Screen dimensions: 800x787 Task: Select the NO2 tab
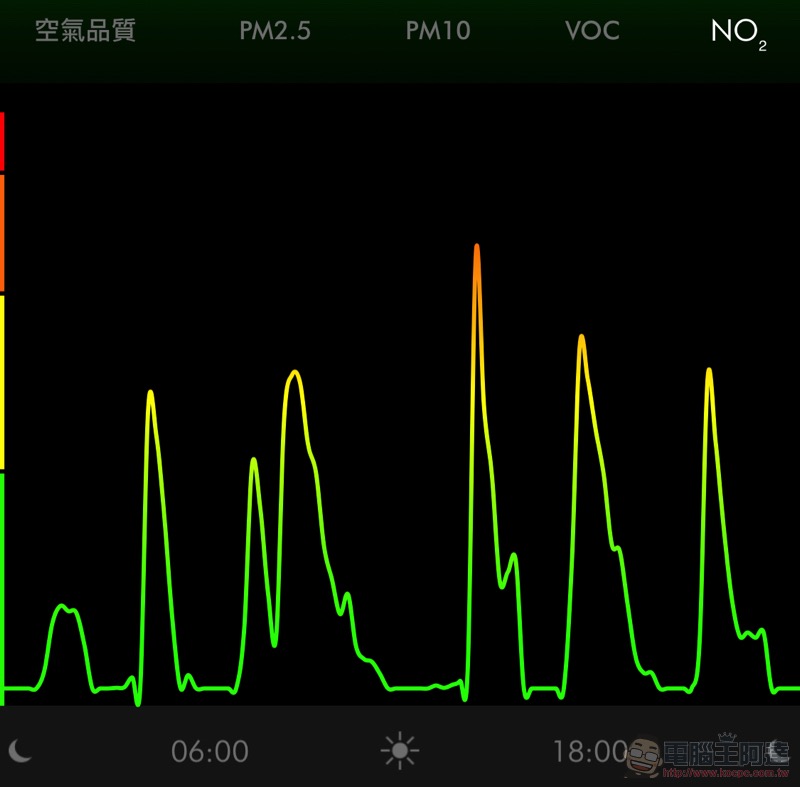[738, 32]
